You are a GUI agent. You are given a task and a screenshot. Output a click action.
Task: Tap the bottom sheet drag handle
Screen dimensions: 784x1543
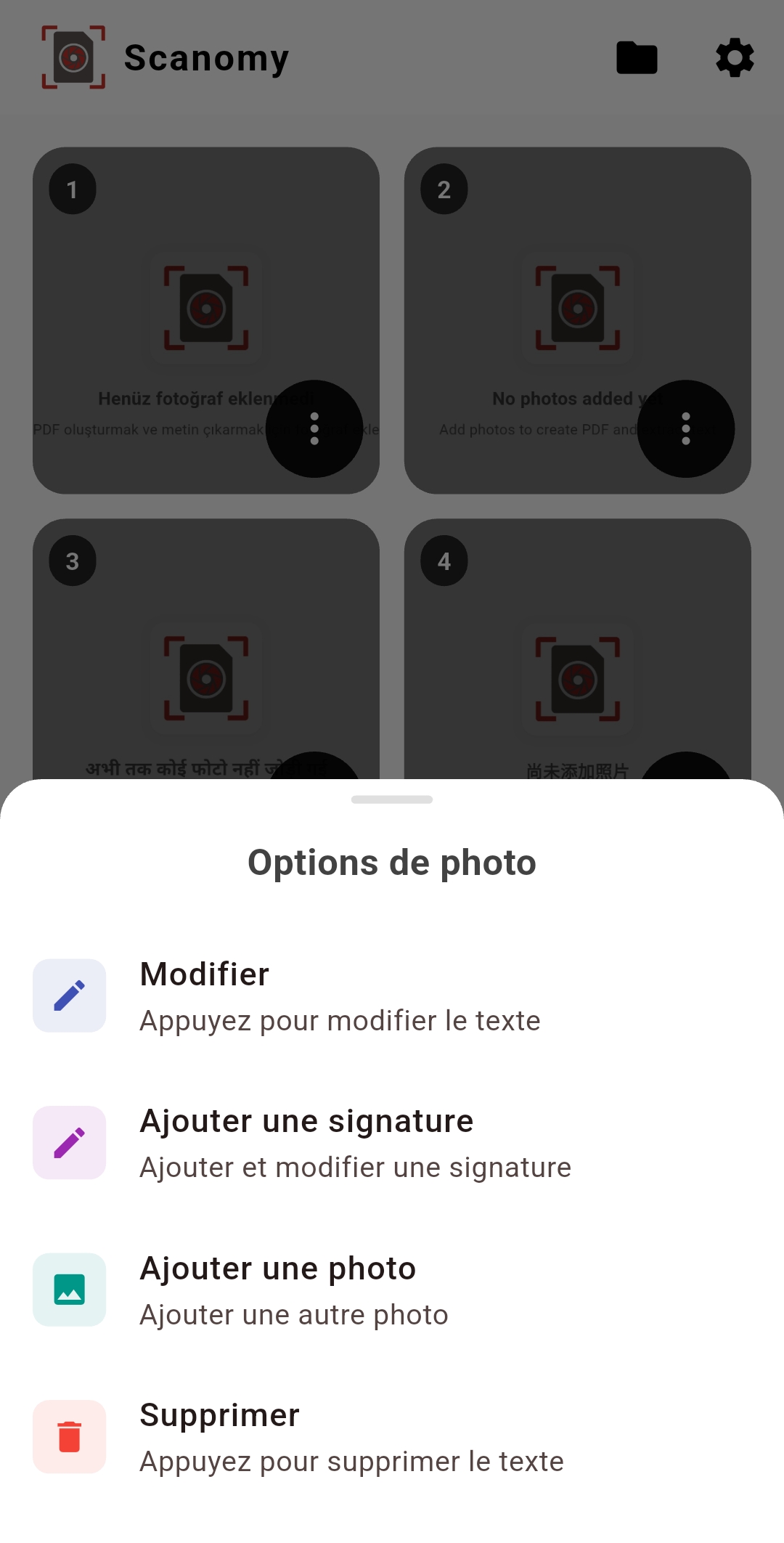(392, 799)
